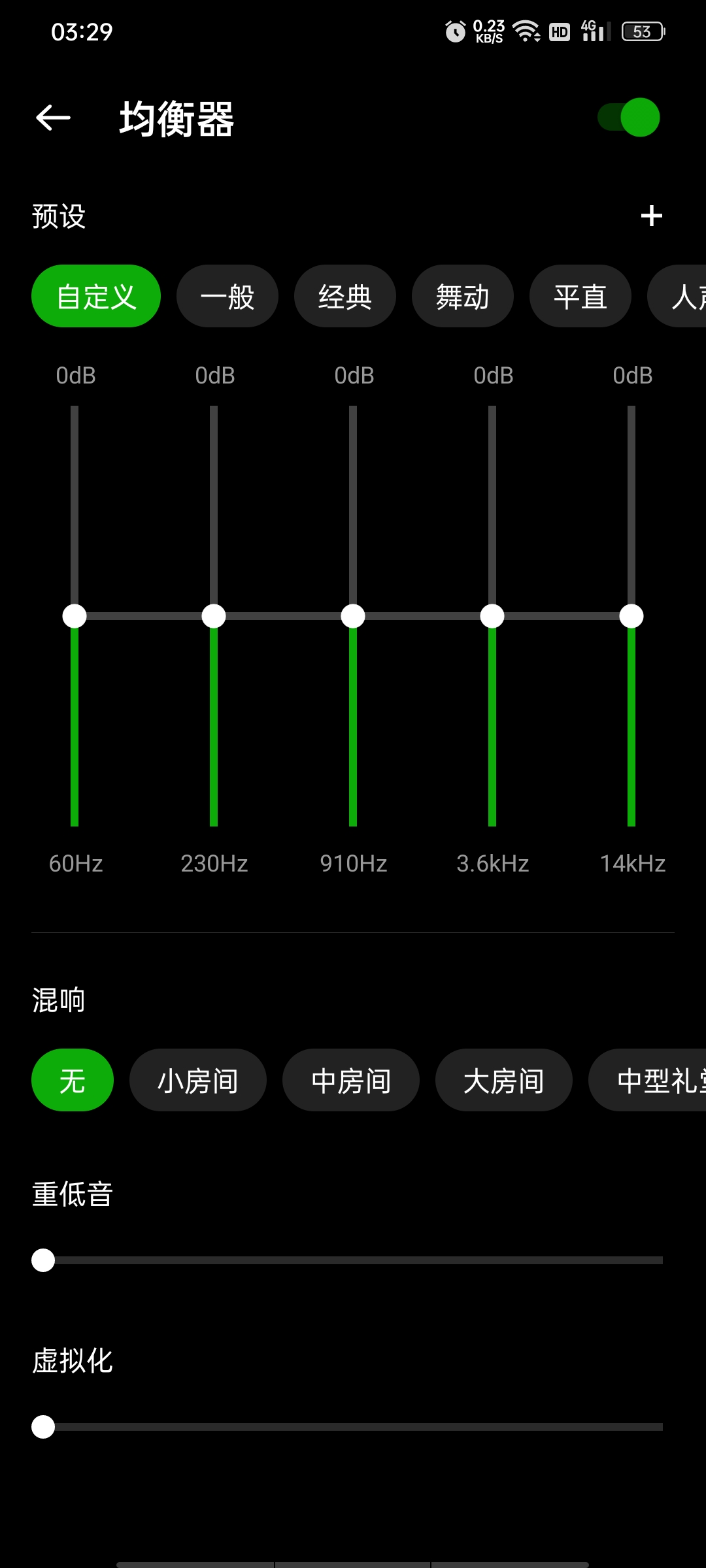The height and width of the screenshot is (1568, 706).
Task: Apply the 经典 preset
Action: [x=345, y=296]
